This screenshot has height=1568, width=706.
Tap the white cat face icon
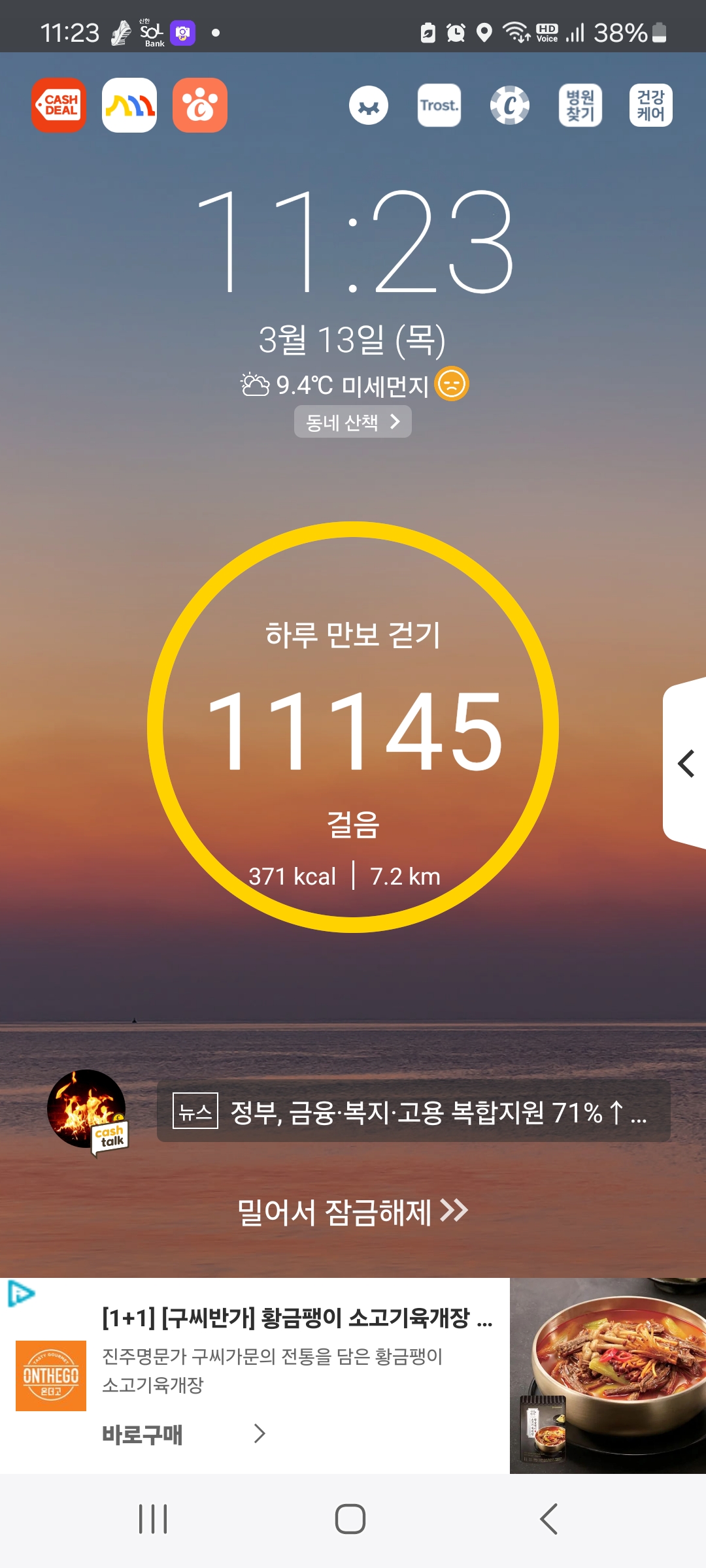369,105
